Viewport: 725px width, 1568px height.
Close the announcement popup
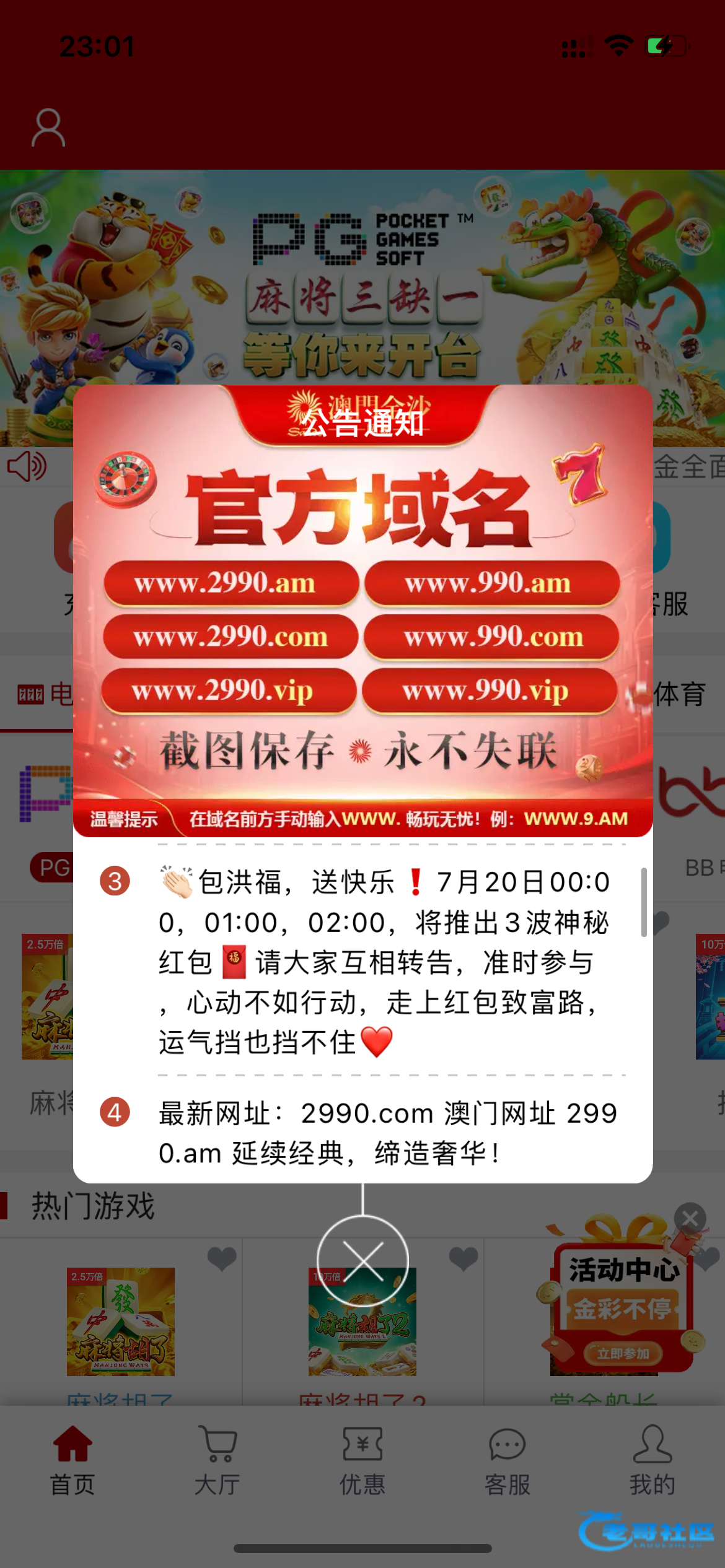click(x=362, y=1261)
